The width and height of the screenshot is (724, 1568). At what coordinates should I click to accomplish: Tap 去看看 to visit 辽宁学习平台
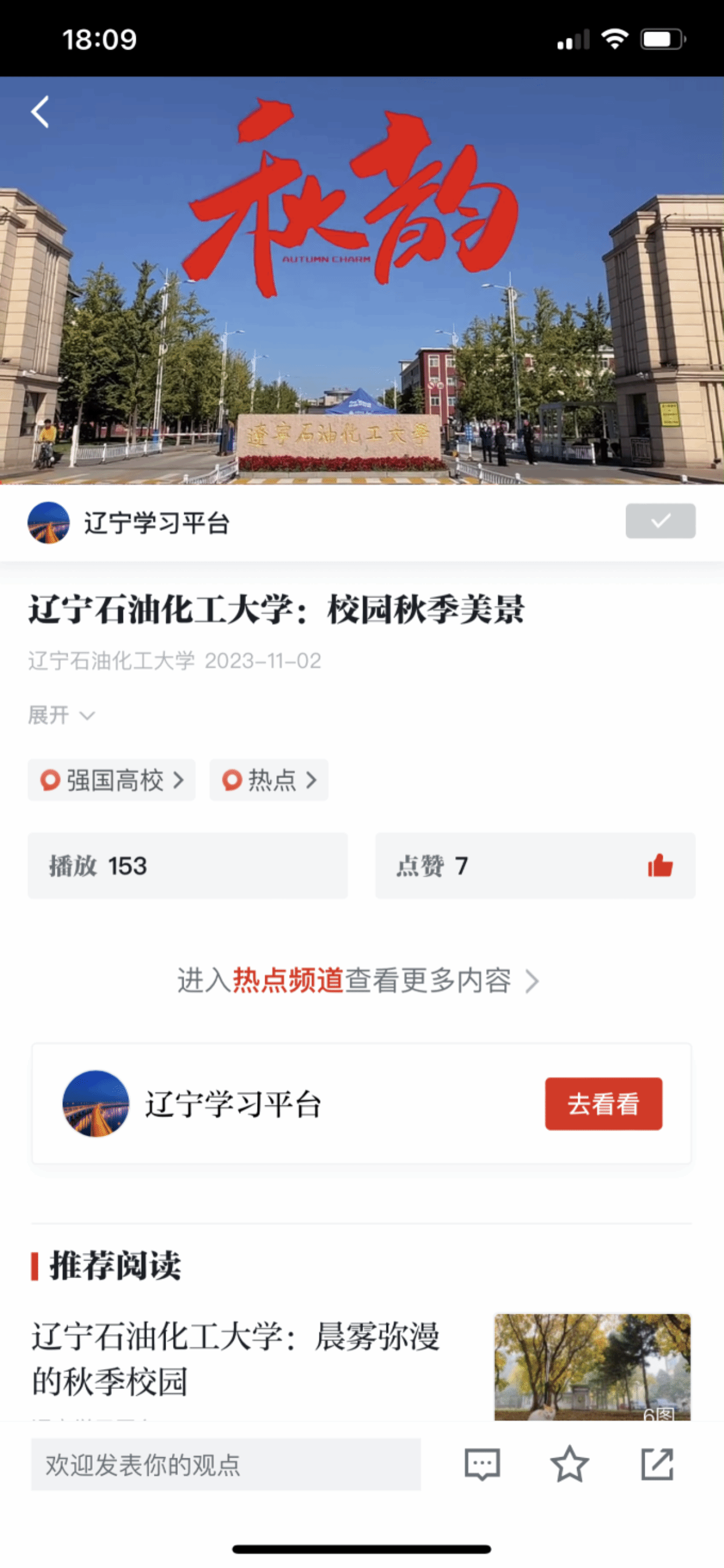[x=603, y=1104]
